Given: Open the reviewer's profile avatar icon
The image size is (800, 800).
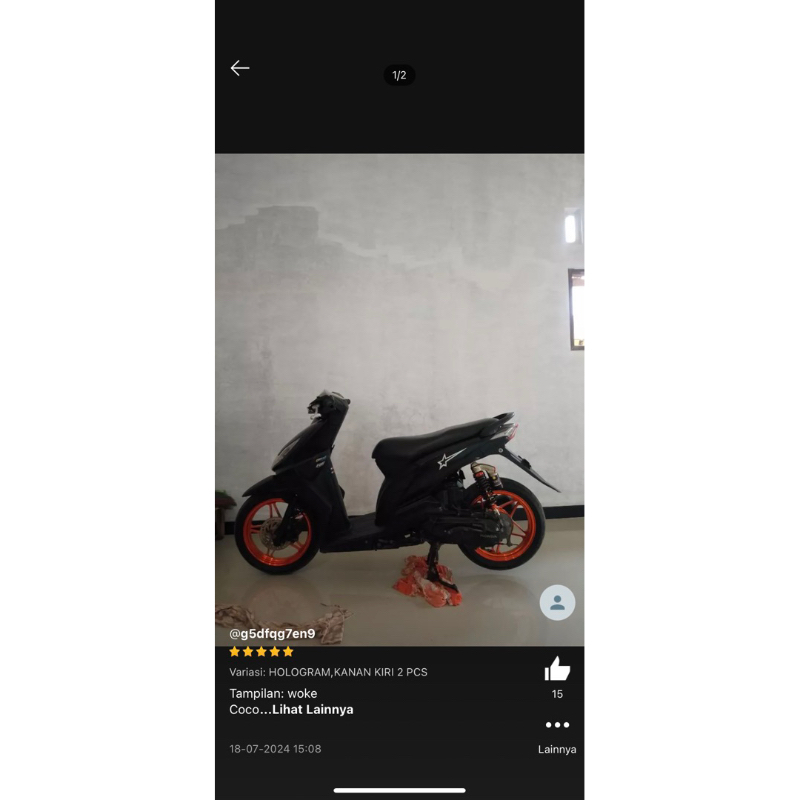Looking at the screenshot, I should tap(557, 603).
